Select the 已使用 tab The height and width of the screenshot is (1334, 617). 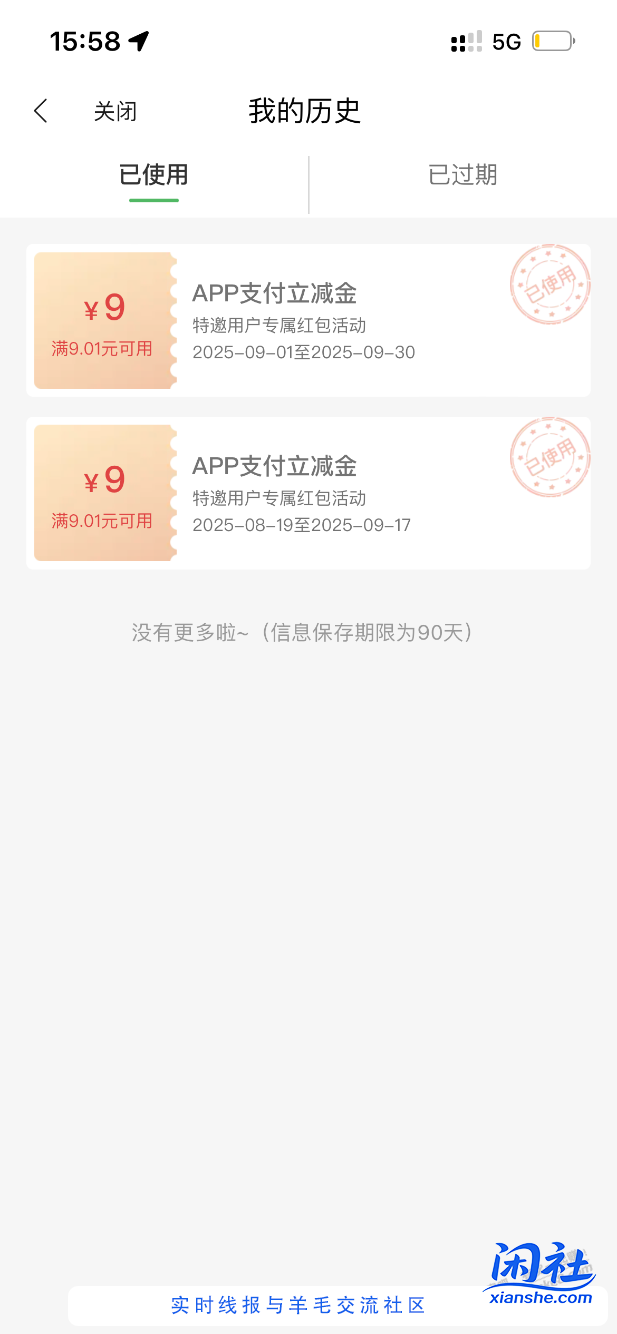153,175
